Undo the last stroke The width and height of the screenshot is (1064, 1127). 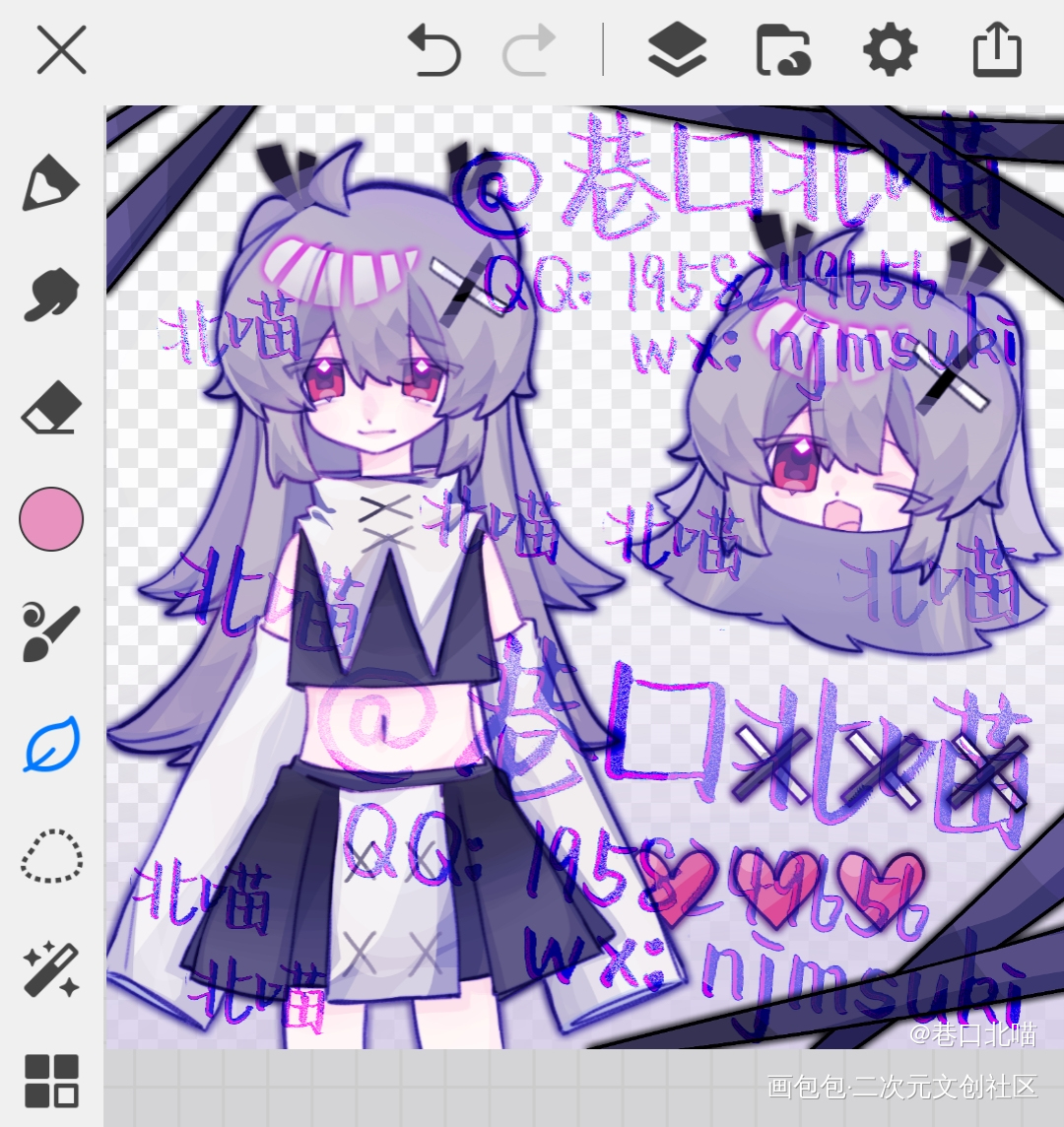tap(434, 50)
